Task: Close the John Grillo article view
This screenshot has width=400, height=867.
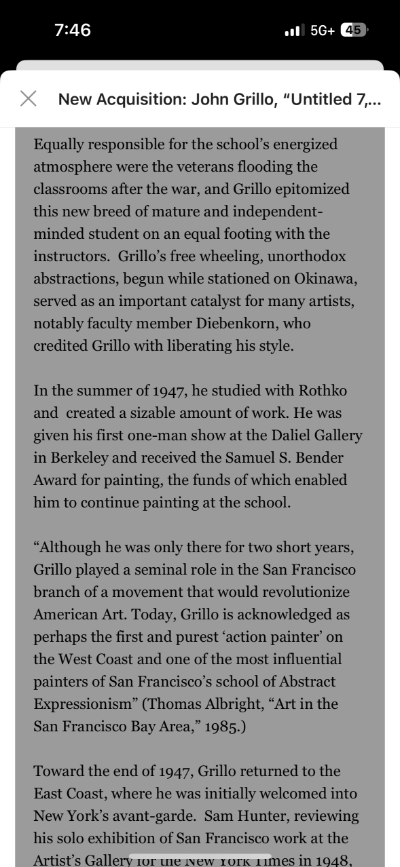Action: [x=28, y=99]
